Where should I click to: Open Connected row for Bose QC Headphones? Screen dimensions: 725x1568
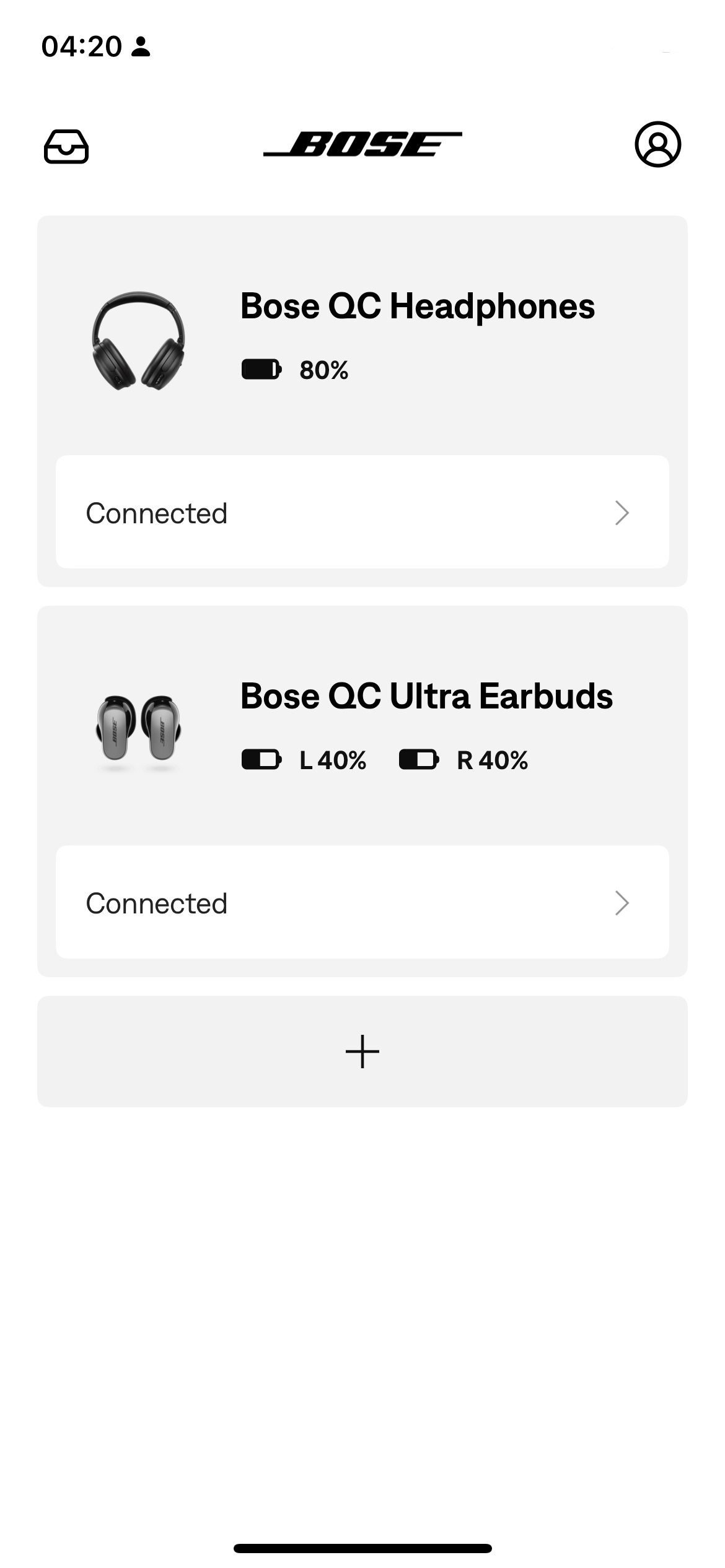(362, 512)
